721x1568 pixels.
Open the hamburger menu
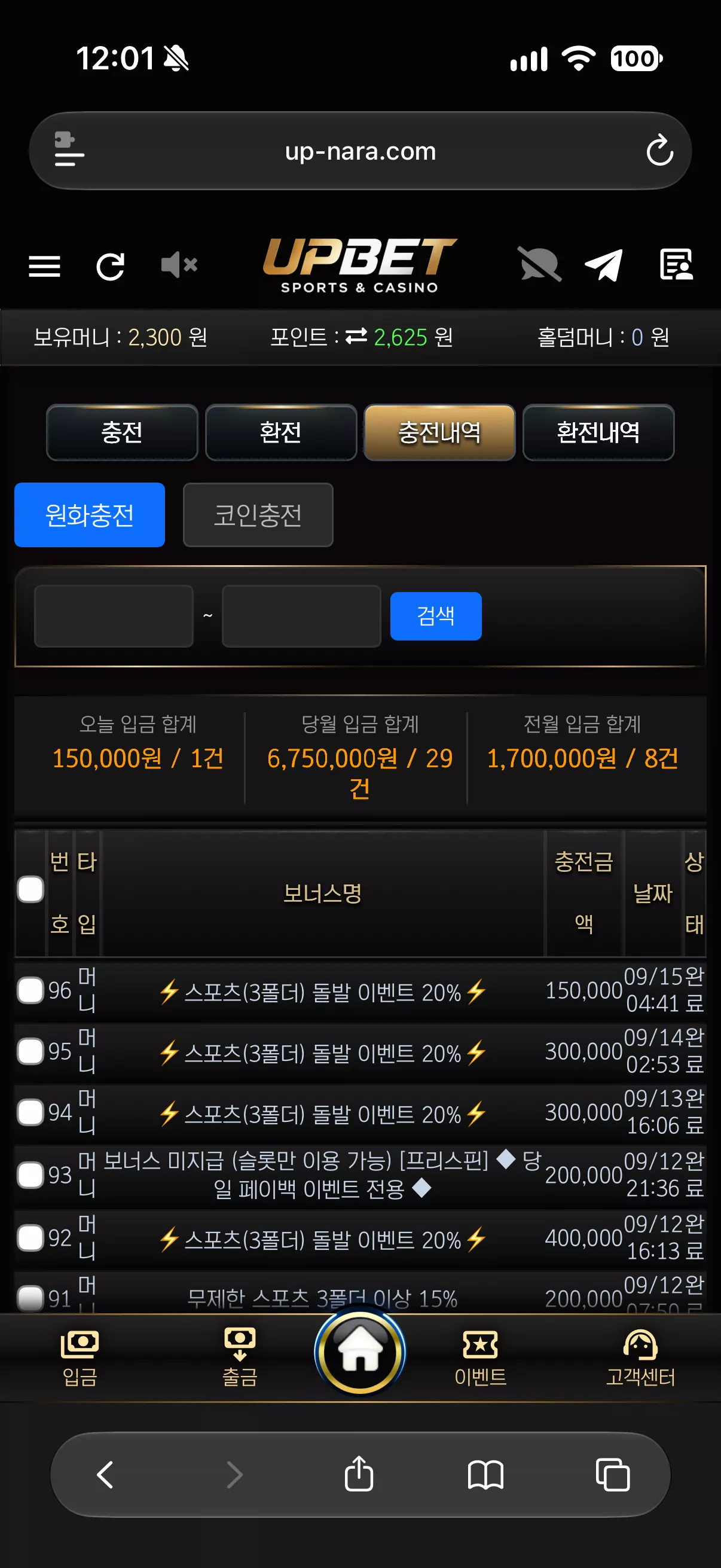click(x=44, y=266)
